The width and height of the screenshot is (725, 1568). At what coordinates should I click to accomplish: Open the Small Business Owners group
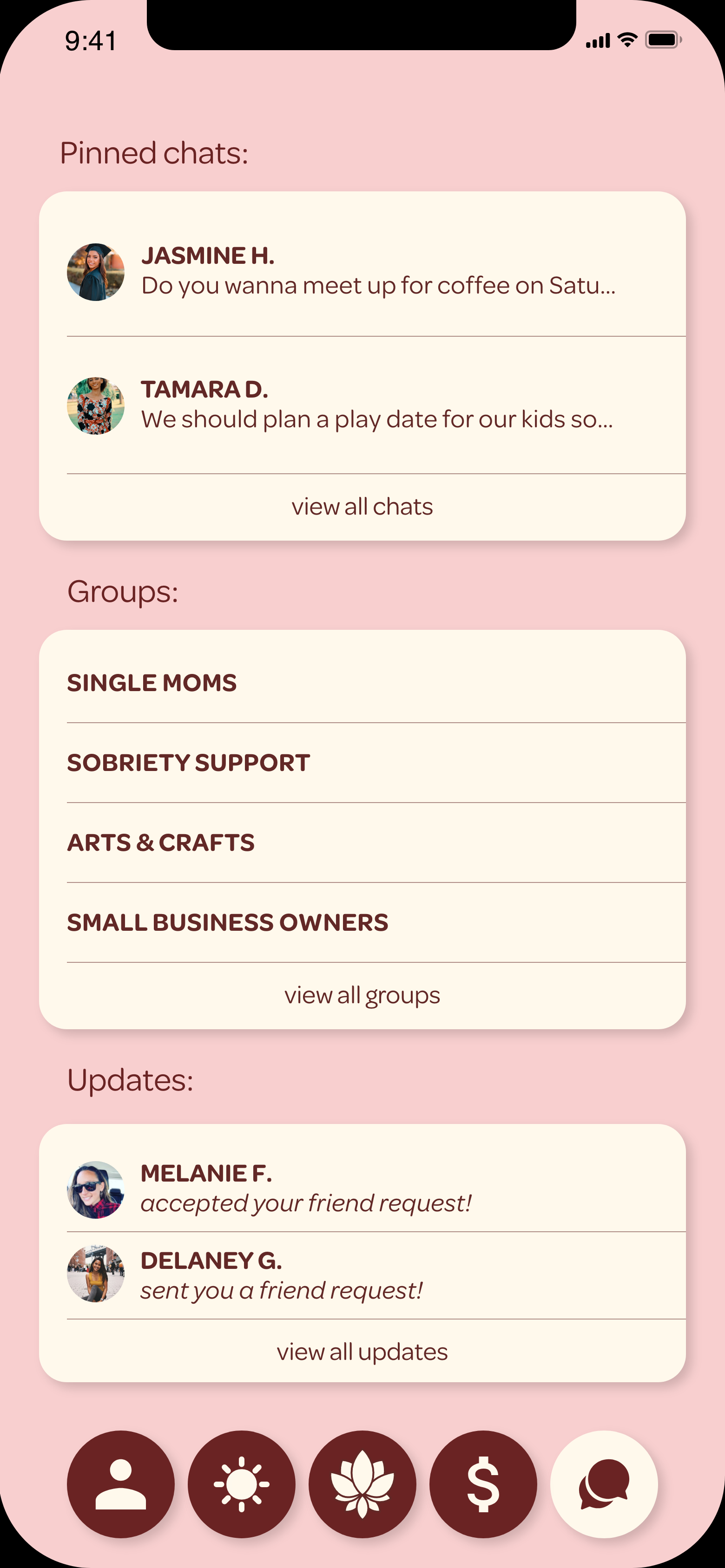[362, 922]
